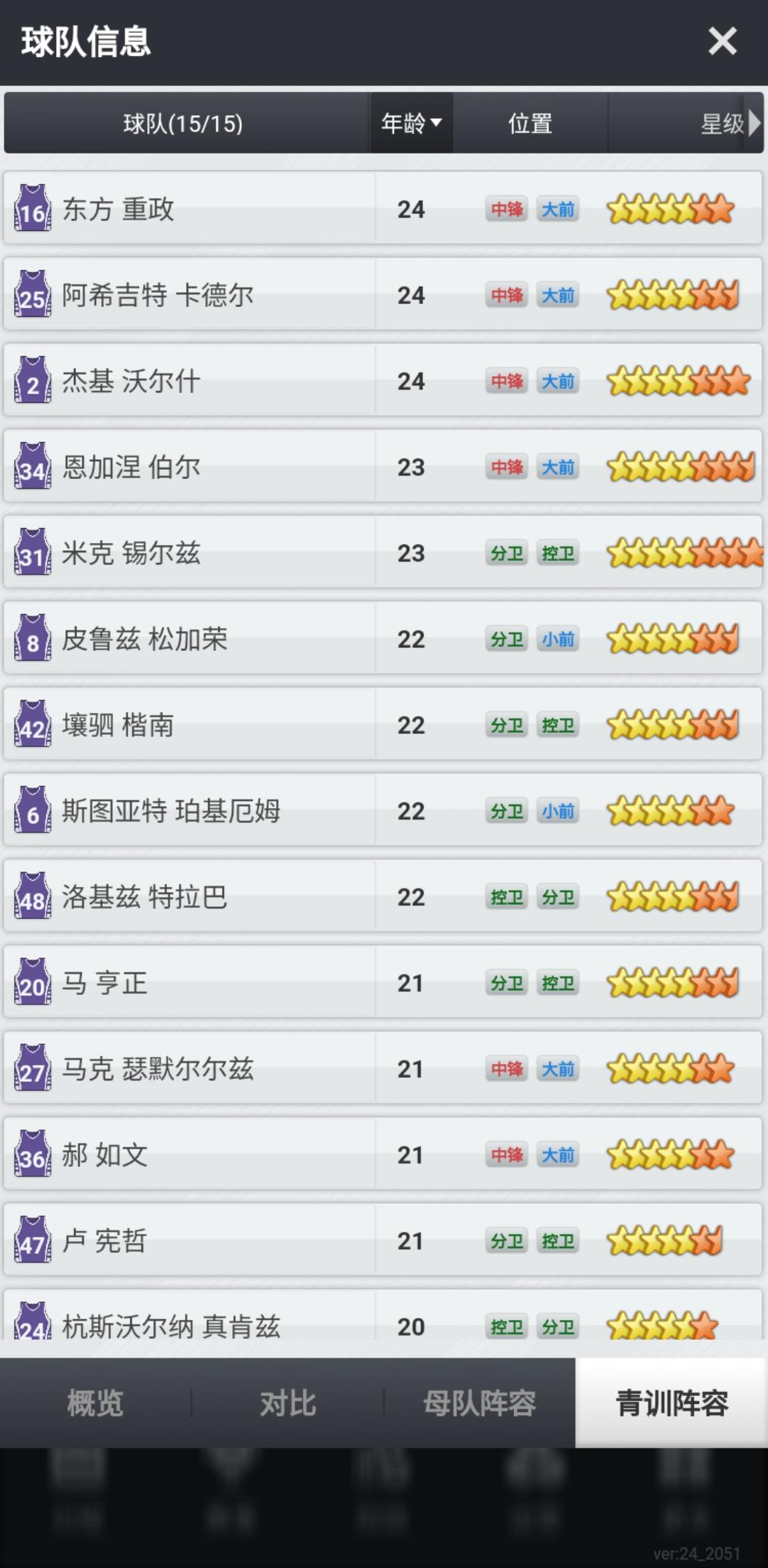
Task: Switch to the 概览 tab
Action: (x=95, y=1403)
